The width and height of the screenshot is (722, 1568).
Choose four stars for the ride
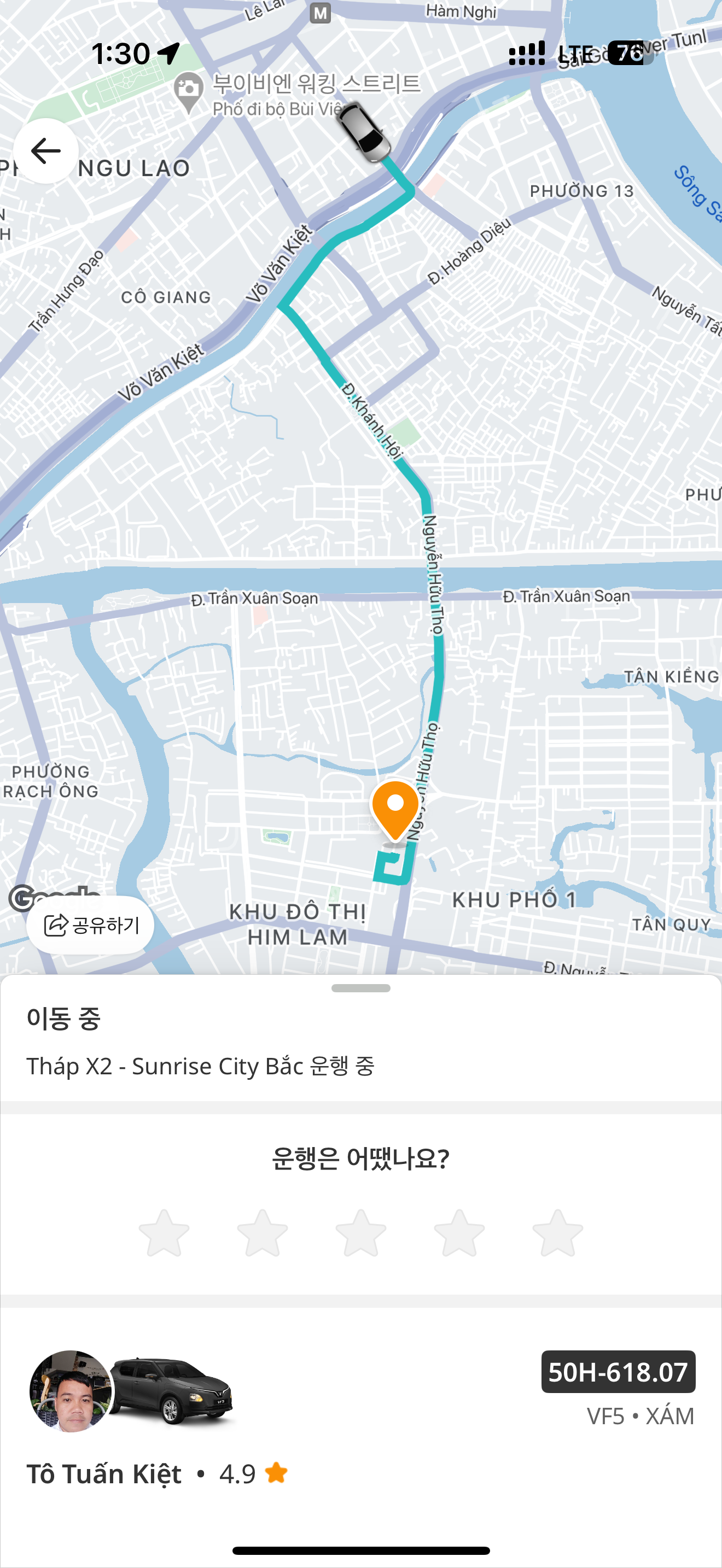click(x=459, y=1233)
